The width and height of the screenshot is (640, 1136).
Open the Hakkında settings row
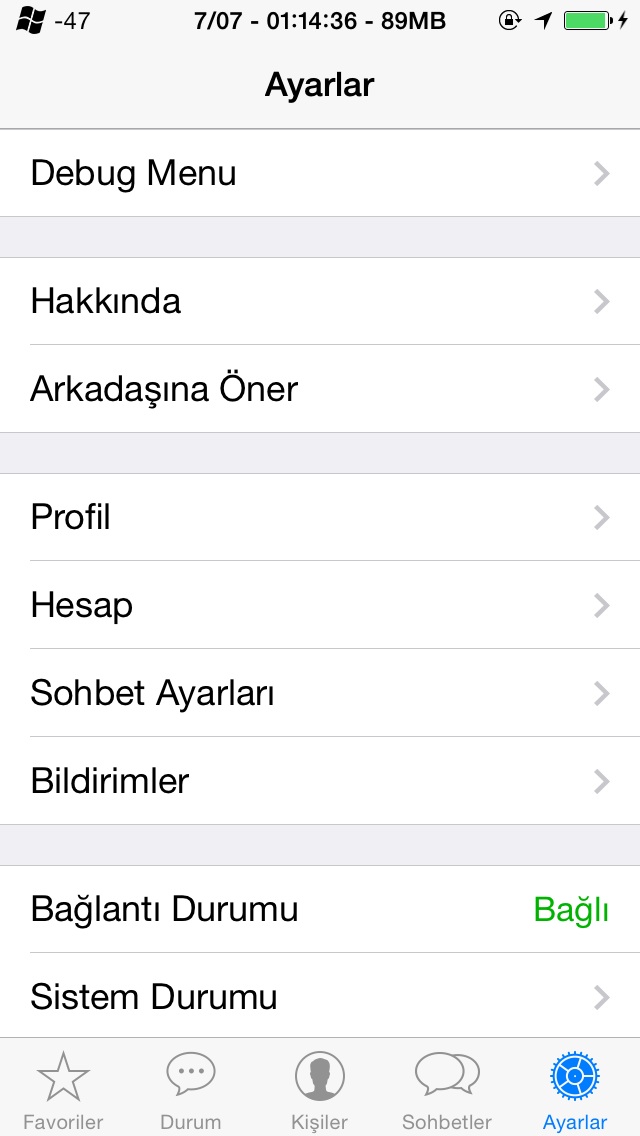point(320,301)
